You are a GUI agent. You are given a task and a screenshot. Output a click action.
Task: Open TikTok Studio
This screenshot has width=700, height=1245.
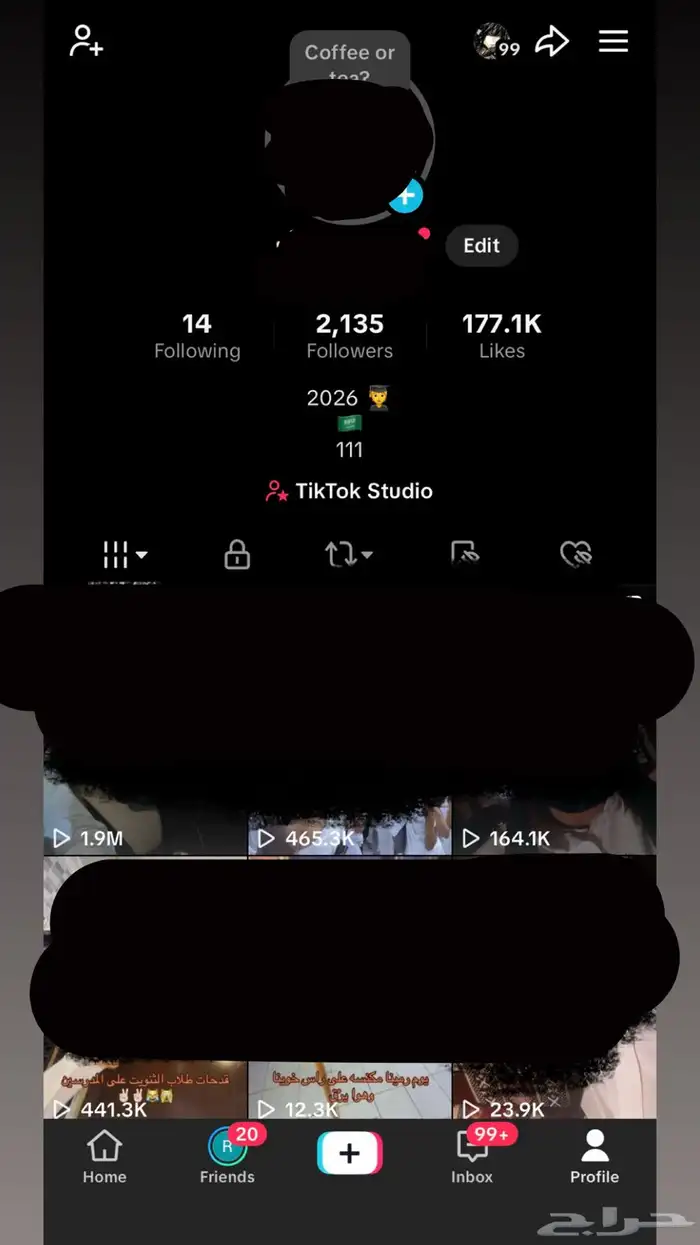tap(349, 491)
